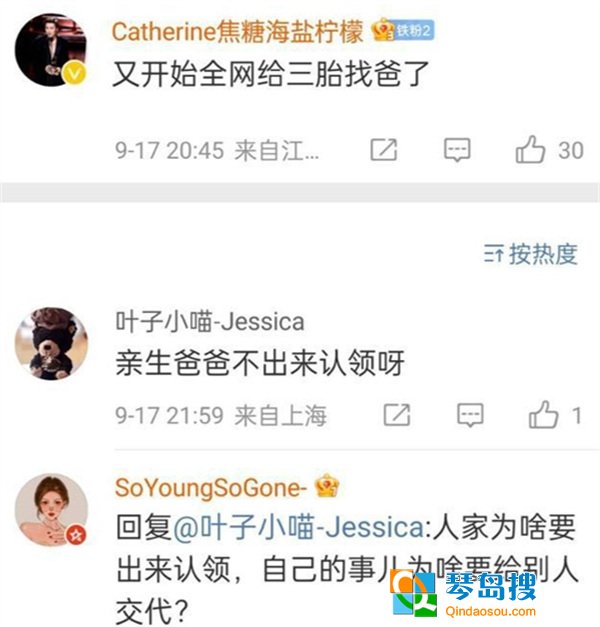600x627 pixels.
Task: Open the 按热度 sort option
Action: coord(531,254)
